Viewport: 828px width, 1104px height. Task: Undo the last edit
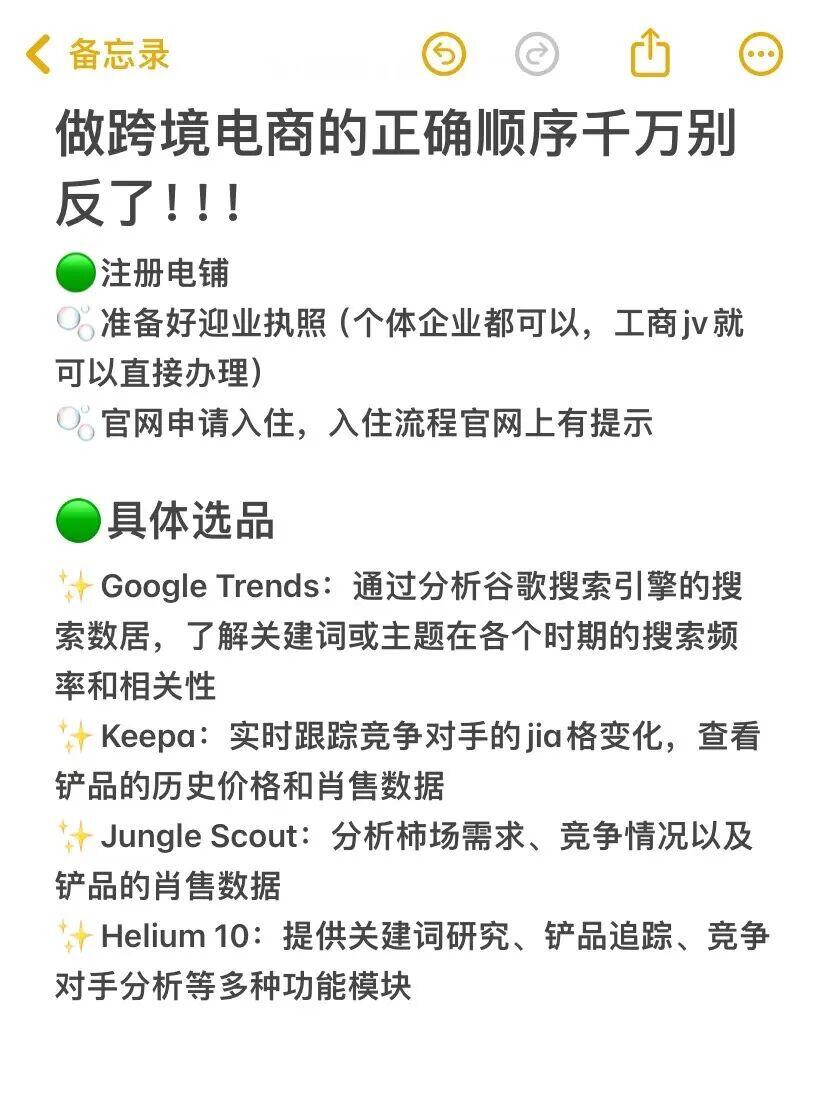(444, 54)
